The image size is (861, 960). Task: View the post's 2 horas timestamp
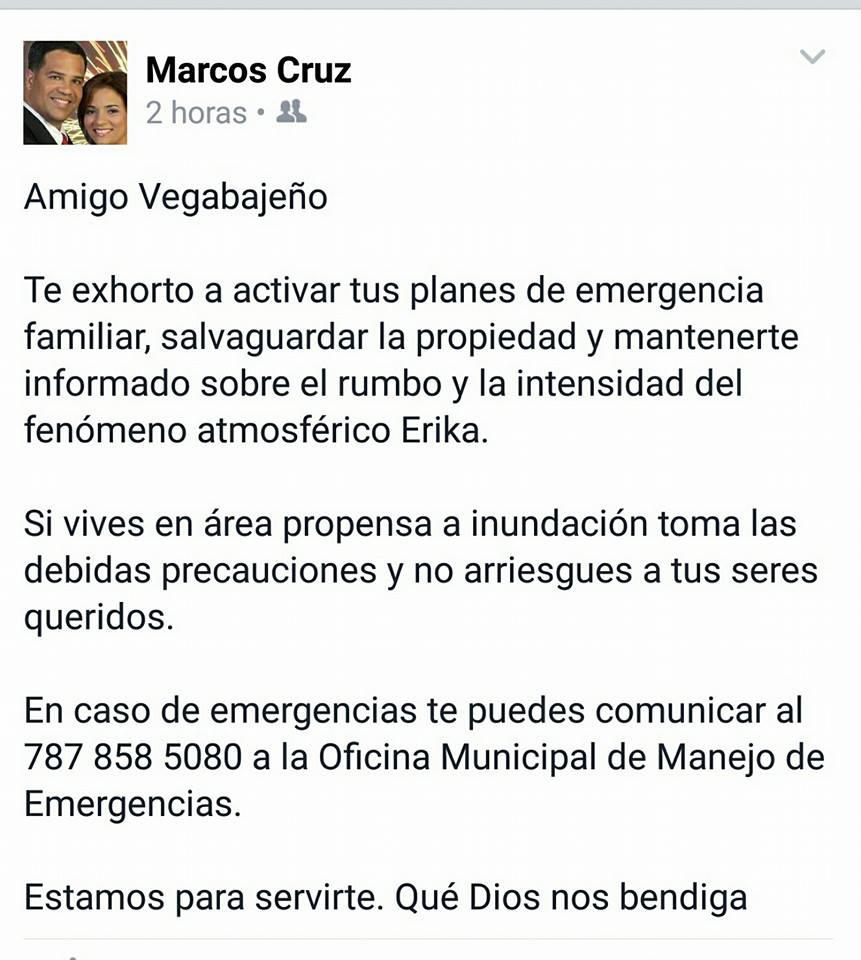[x=196, y=113]
